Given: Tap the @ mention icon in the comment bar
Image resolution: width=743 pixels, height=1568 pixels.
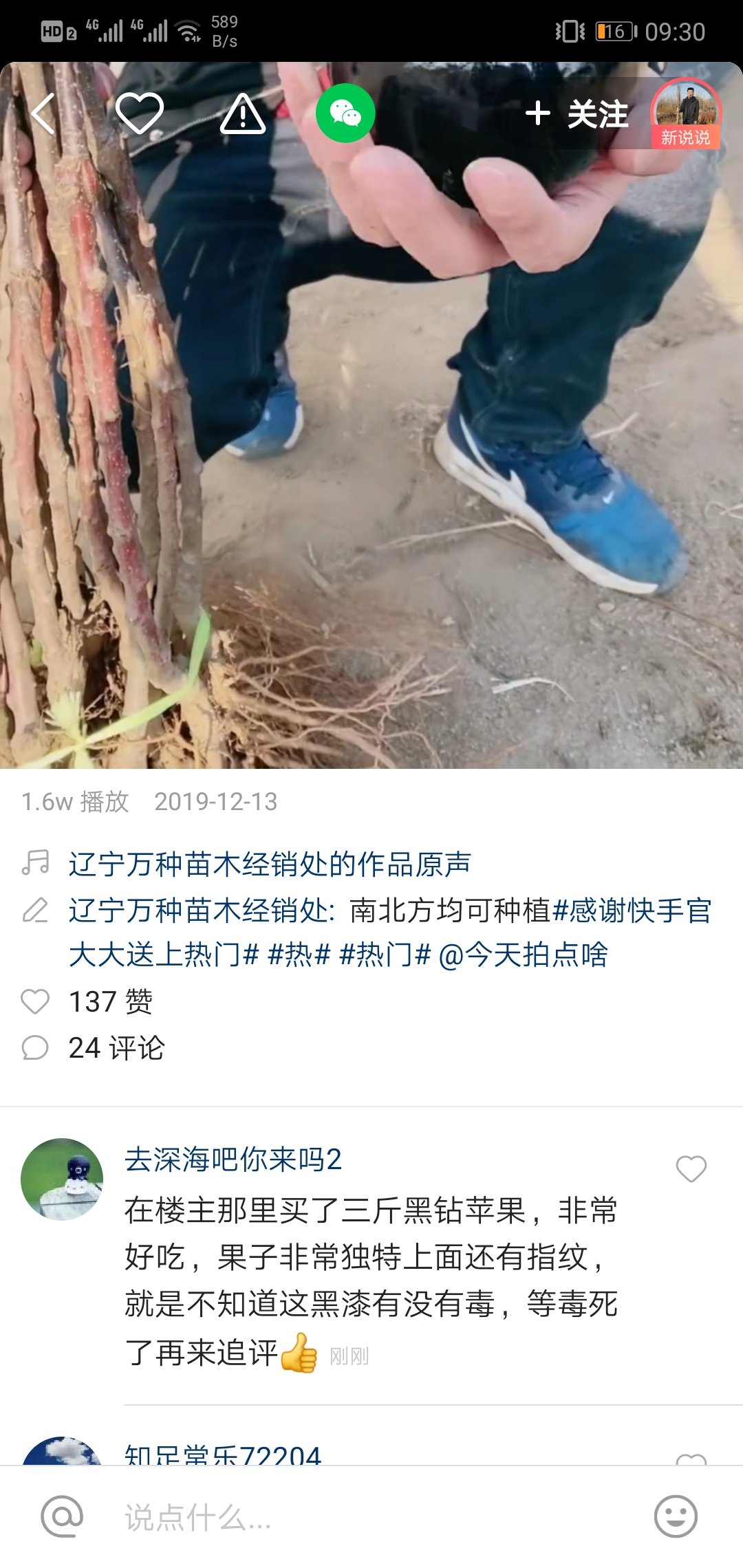Looking at the screenshot, I should tap(62, 1516).
